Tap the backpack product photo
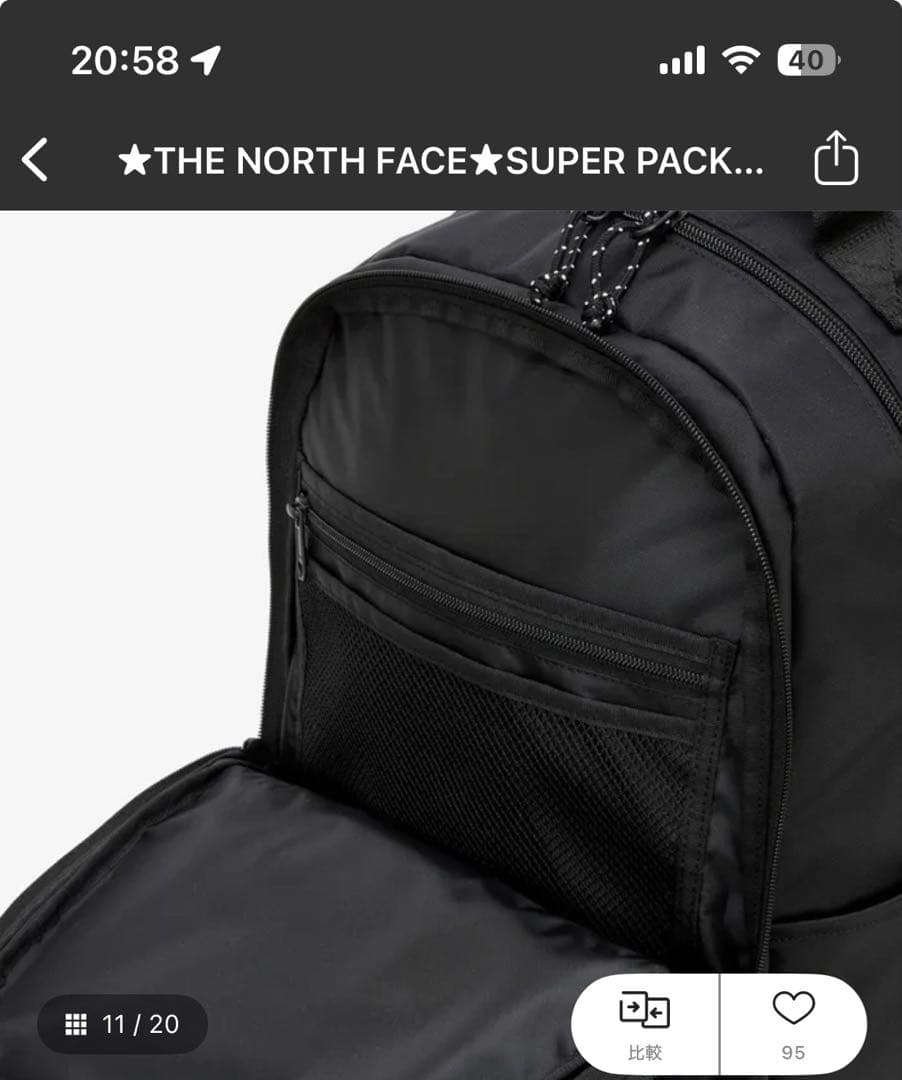The height and width of the screenshot is (1080, 902). pyautogui.click(x=451, y=600)
